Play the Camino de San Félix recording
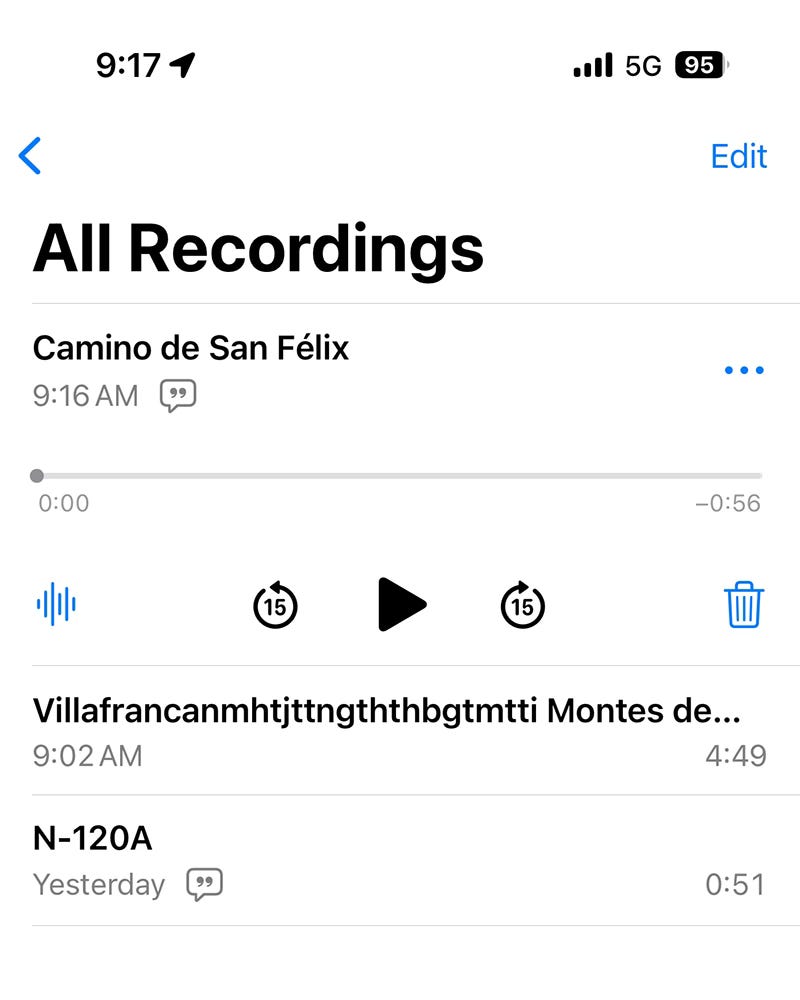800x1000 pixels. [401, 604]
